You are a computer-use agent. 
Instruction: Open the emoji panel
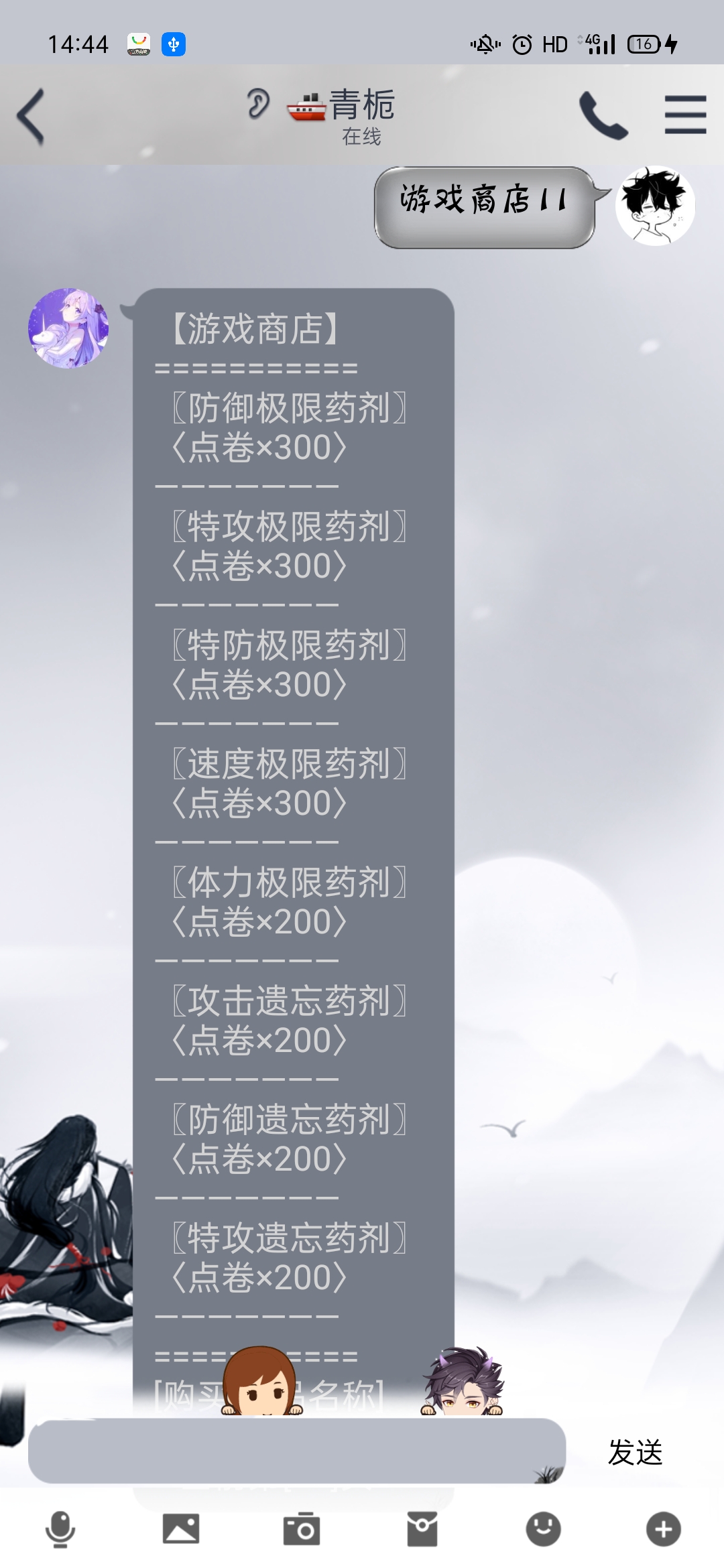pyautogui.click(x=543, y=1529)
